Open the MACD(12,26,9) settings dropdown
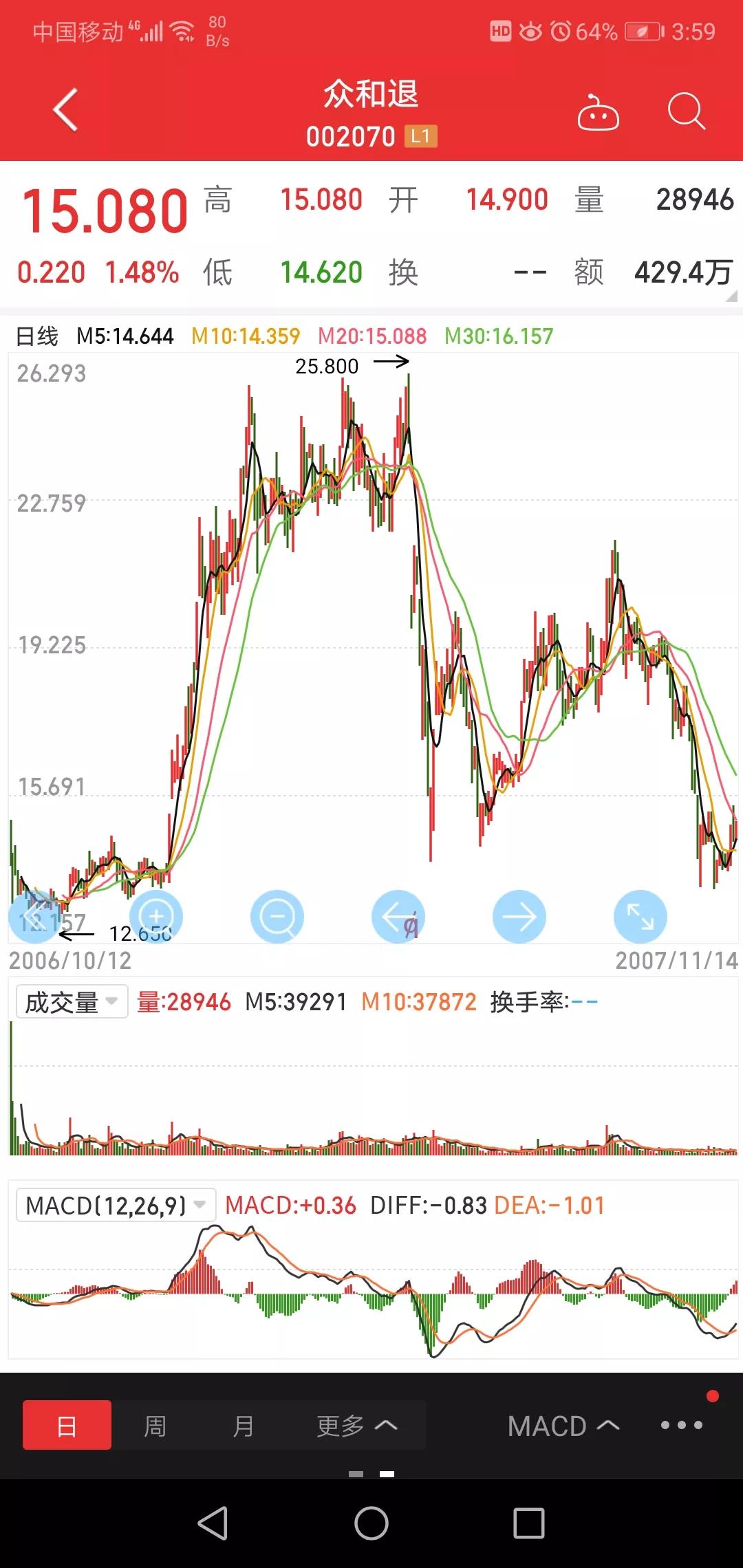 [117, 1204]
